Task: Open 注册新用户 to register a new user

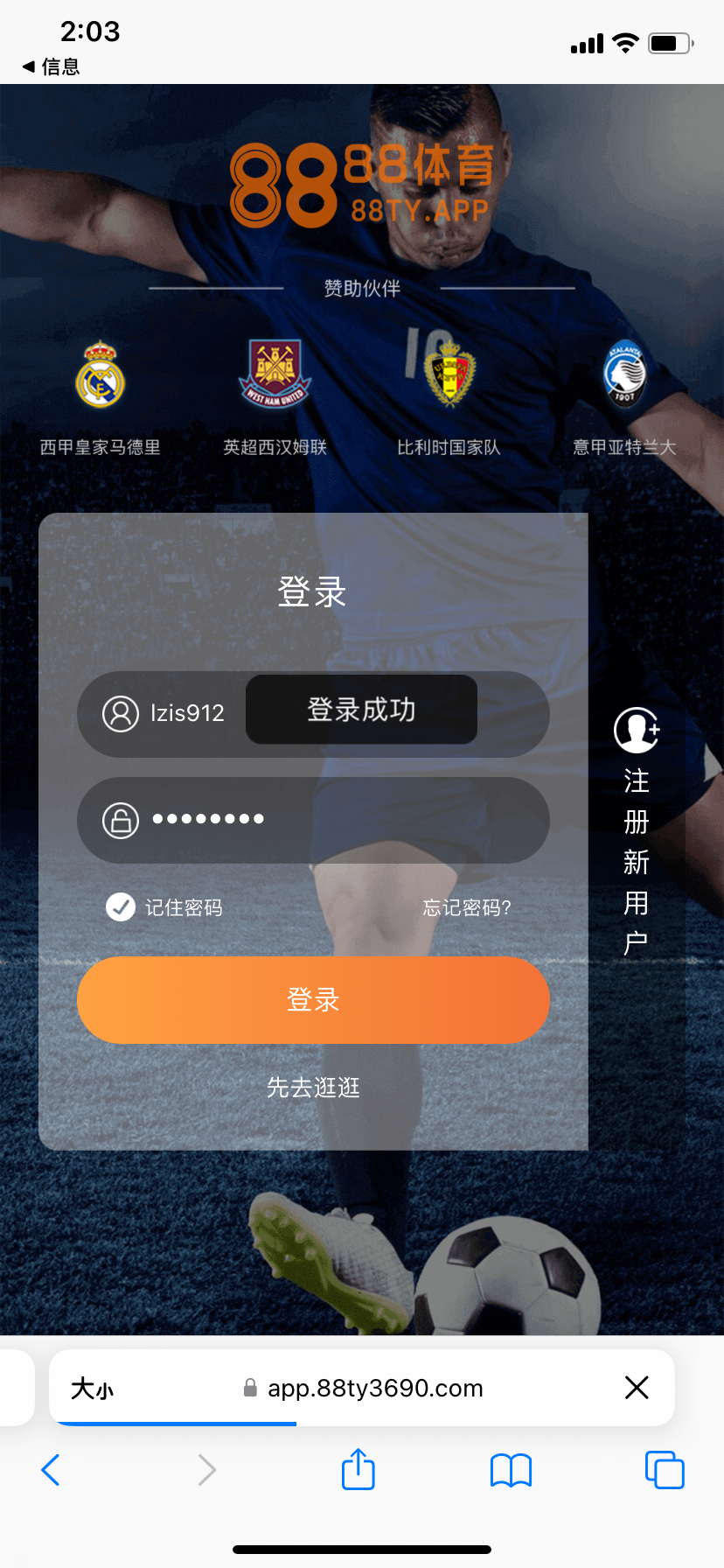Action: click(x=637, y=831)
